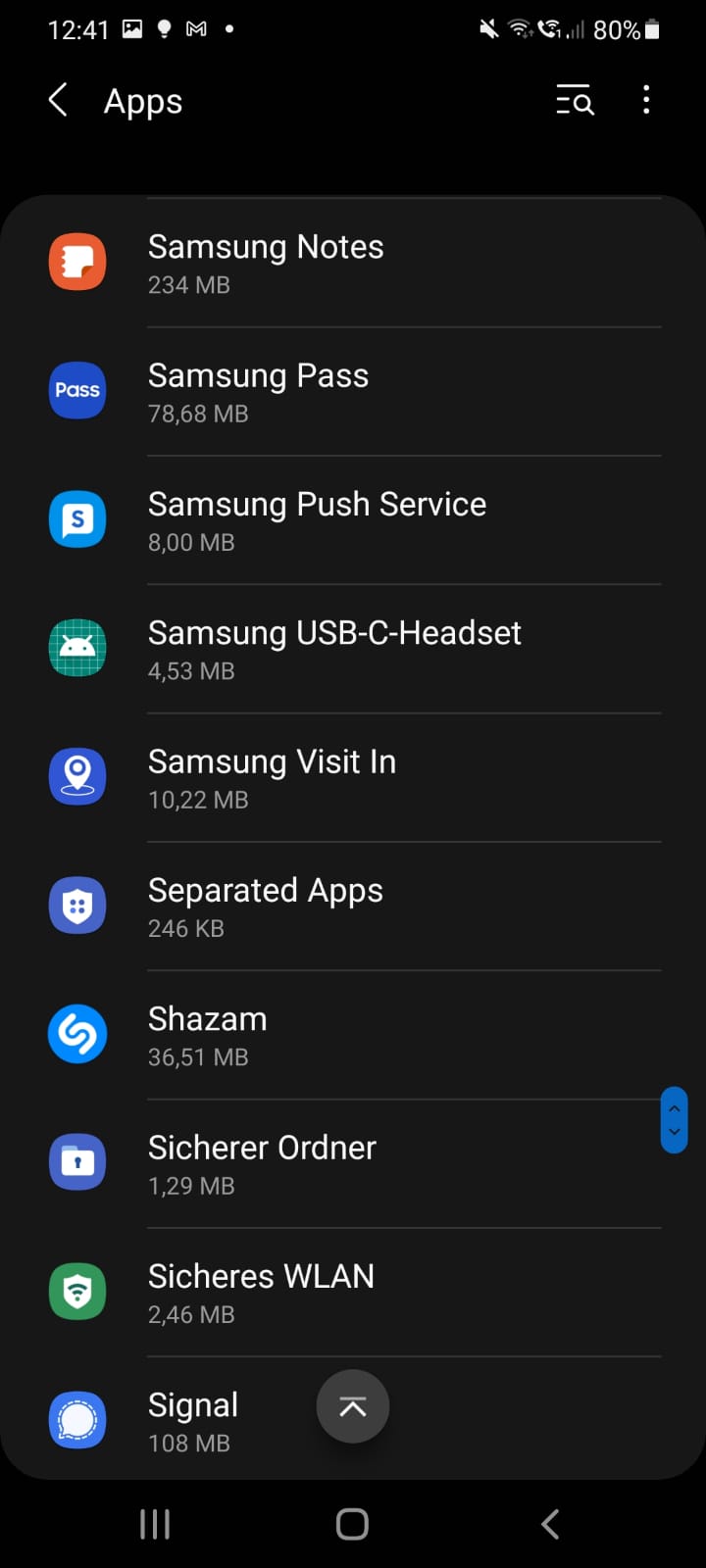Select Samsung Push Service
Image resolution: width=706 pixels, height=1568 pixels.
[353, 519]
